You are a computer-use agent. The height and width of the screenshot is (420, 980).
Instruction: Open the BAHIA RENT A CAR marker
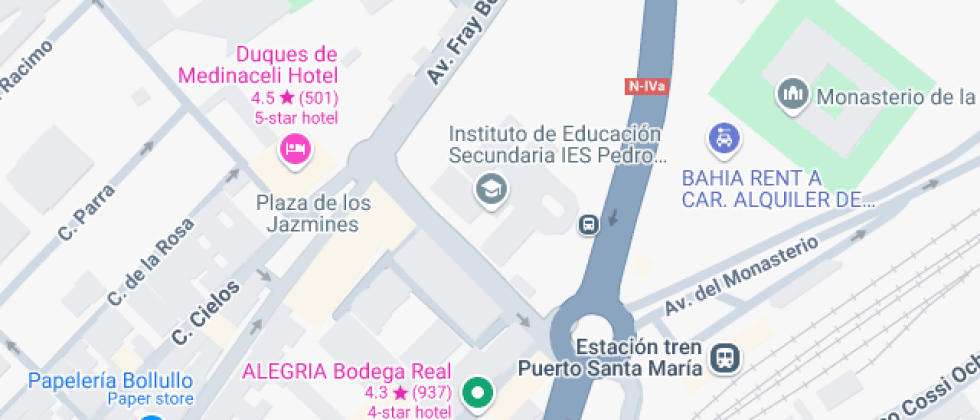tap(723, 139)
